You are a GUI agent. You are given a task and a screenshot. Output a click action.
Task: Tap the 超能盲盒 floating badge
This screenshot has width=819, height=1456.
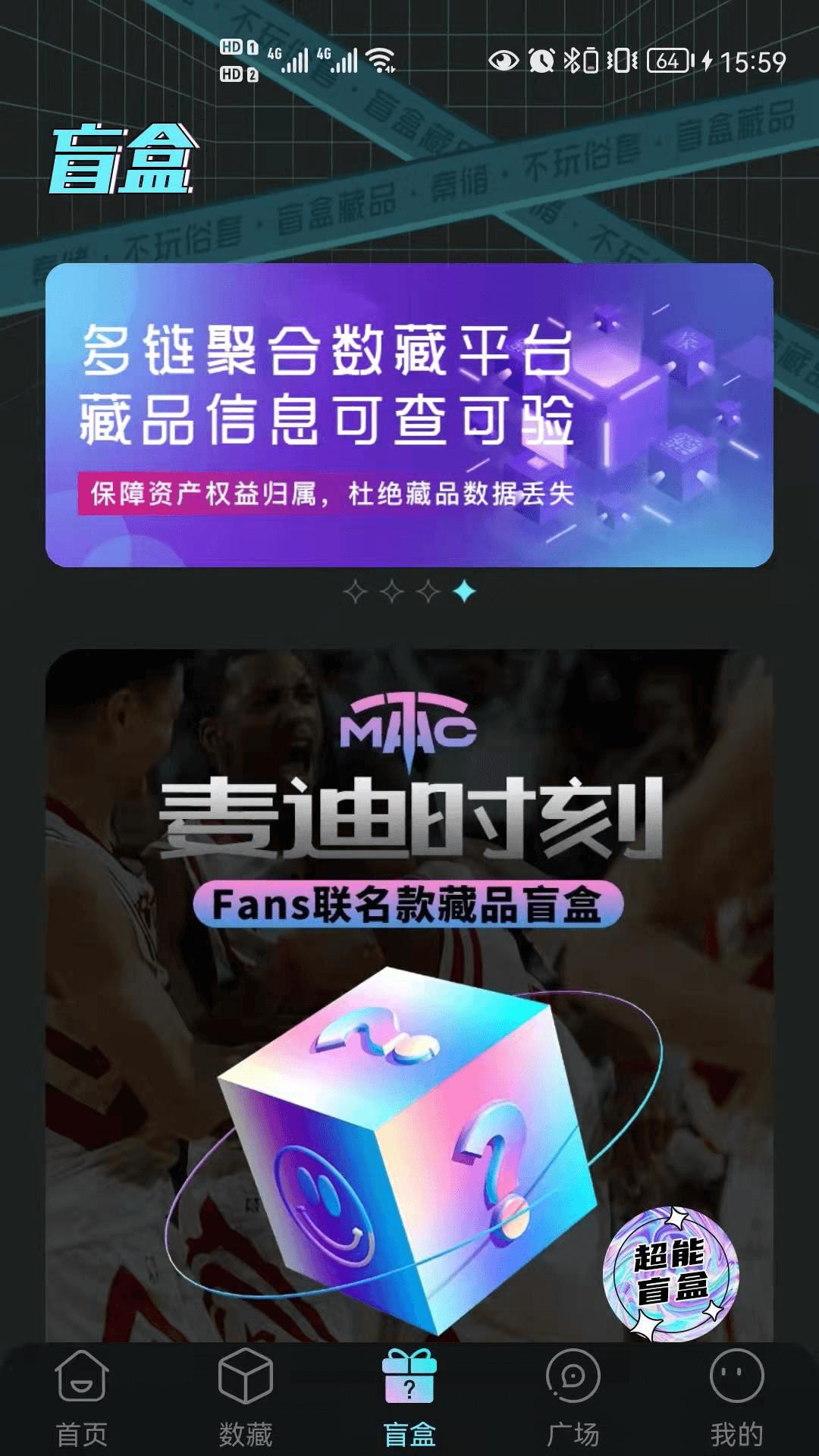click(670, 1273)
